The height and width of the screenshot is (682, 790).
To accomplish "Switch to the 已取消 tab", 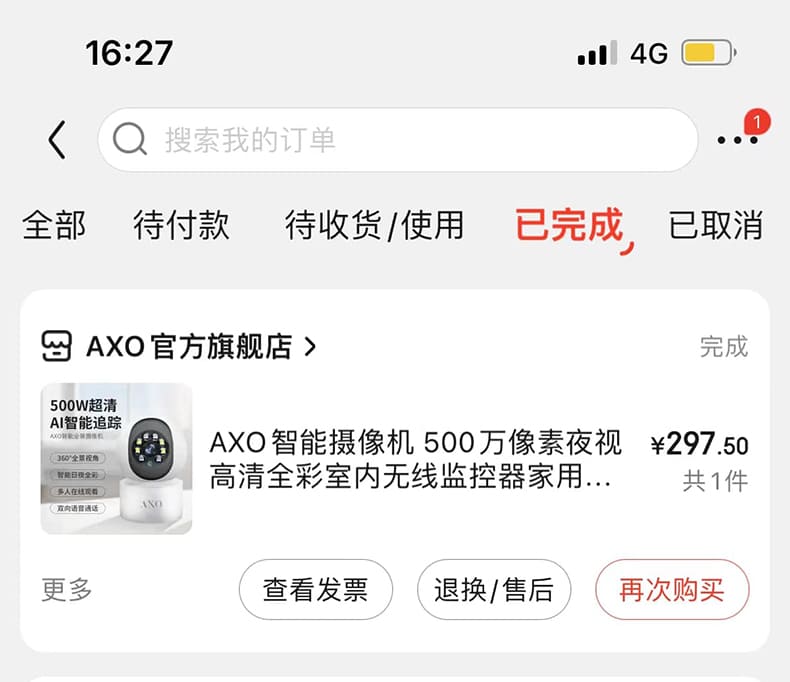I will point(715,226).
